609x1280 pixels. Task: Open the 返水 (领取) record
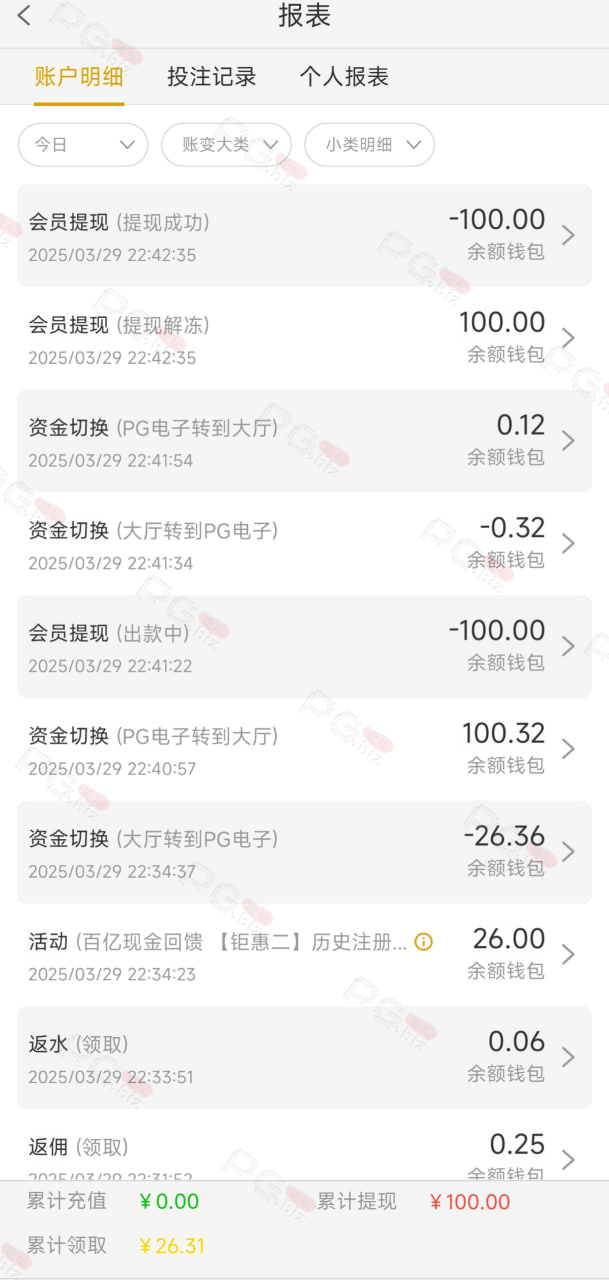(x=304, y=1058)
